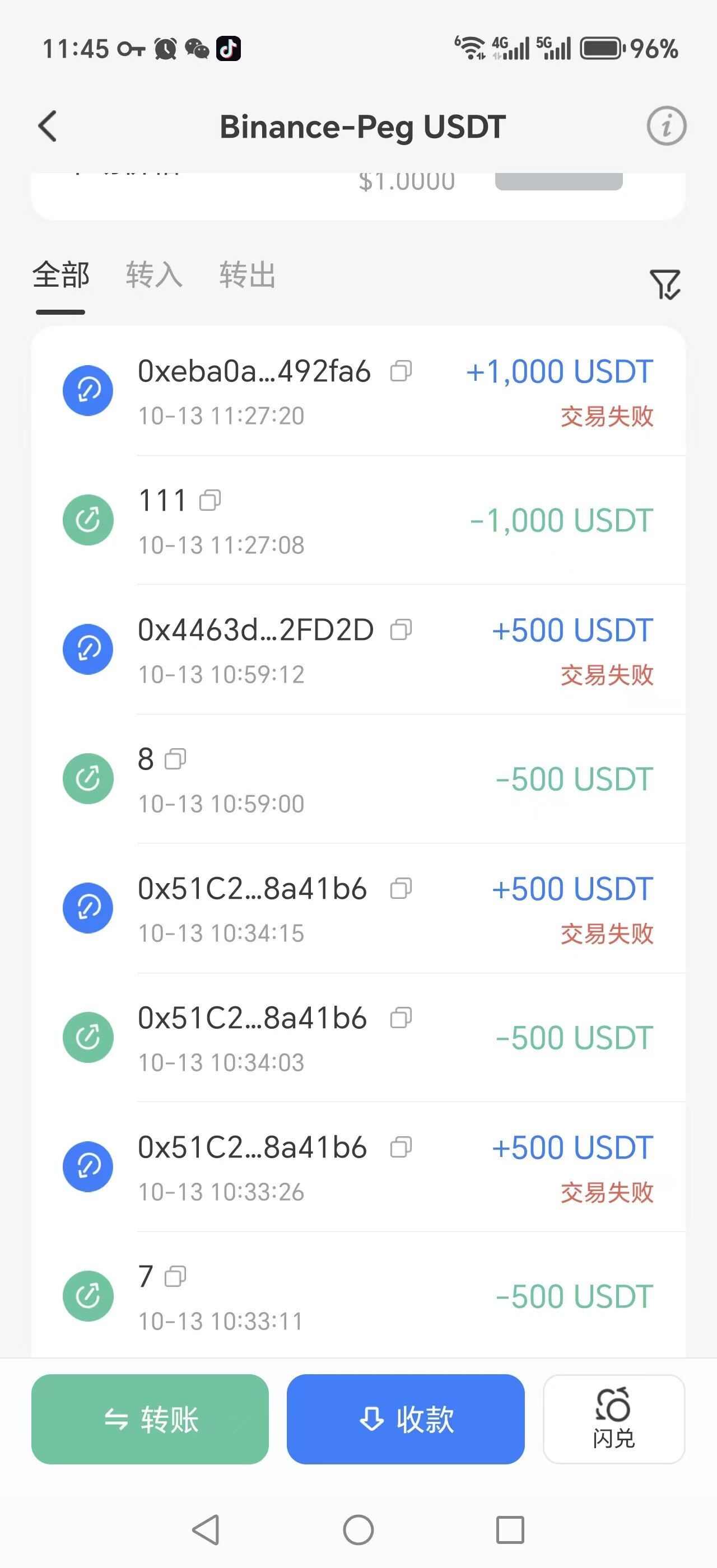Copy the 111 address label
This screenshot has height=1568, width=717.
(211, 500)
